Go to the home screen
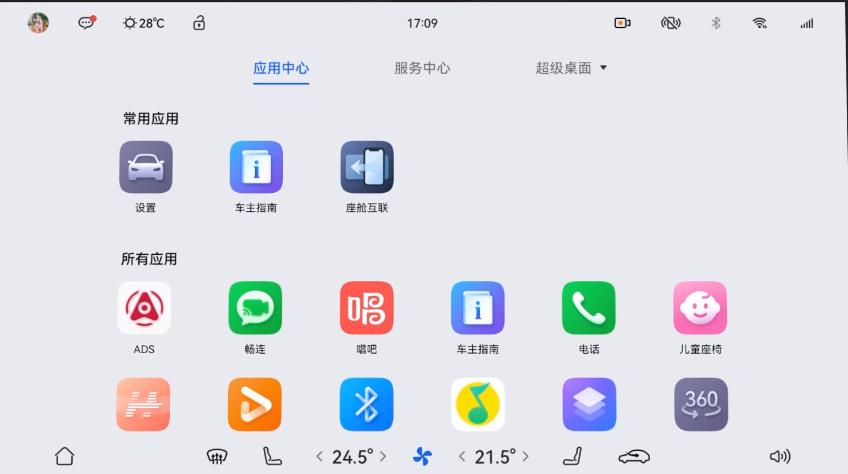Viewport: 848px width, 474px height. point(64,456)
